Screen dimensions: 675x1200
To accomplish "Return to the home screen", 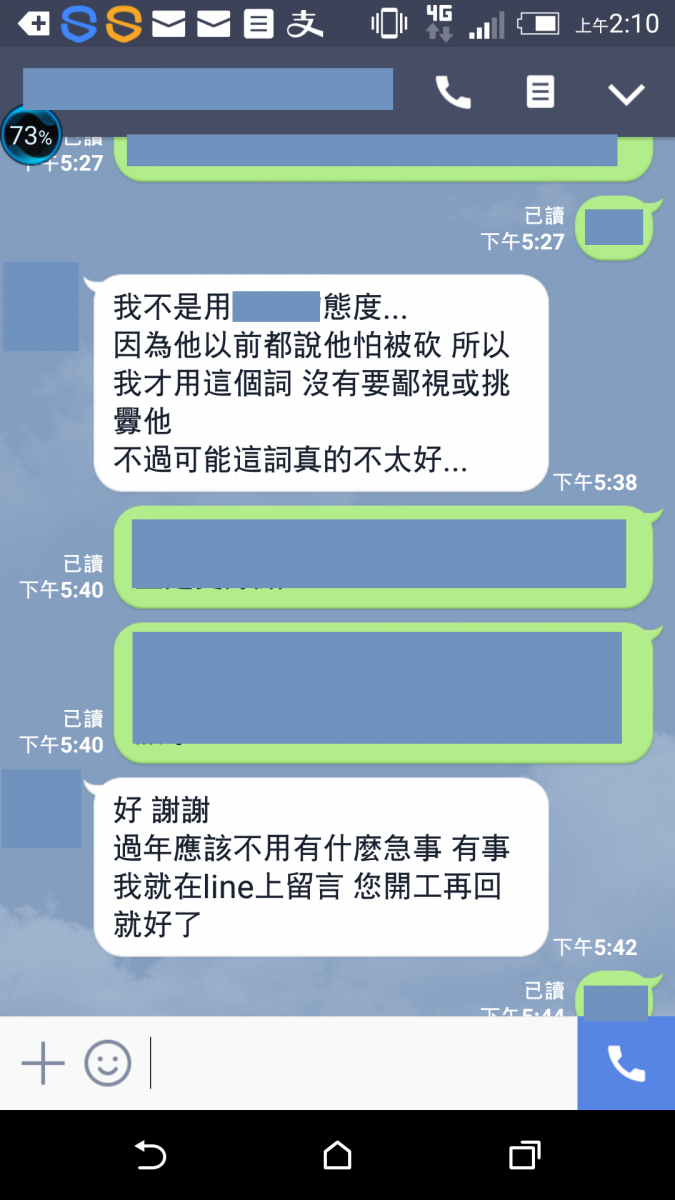I will (x=338, y=1156).
